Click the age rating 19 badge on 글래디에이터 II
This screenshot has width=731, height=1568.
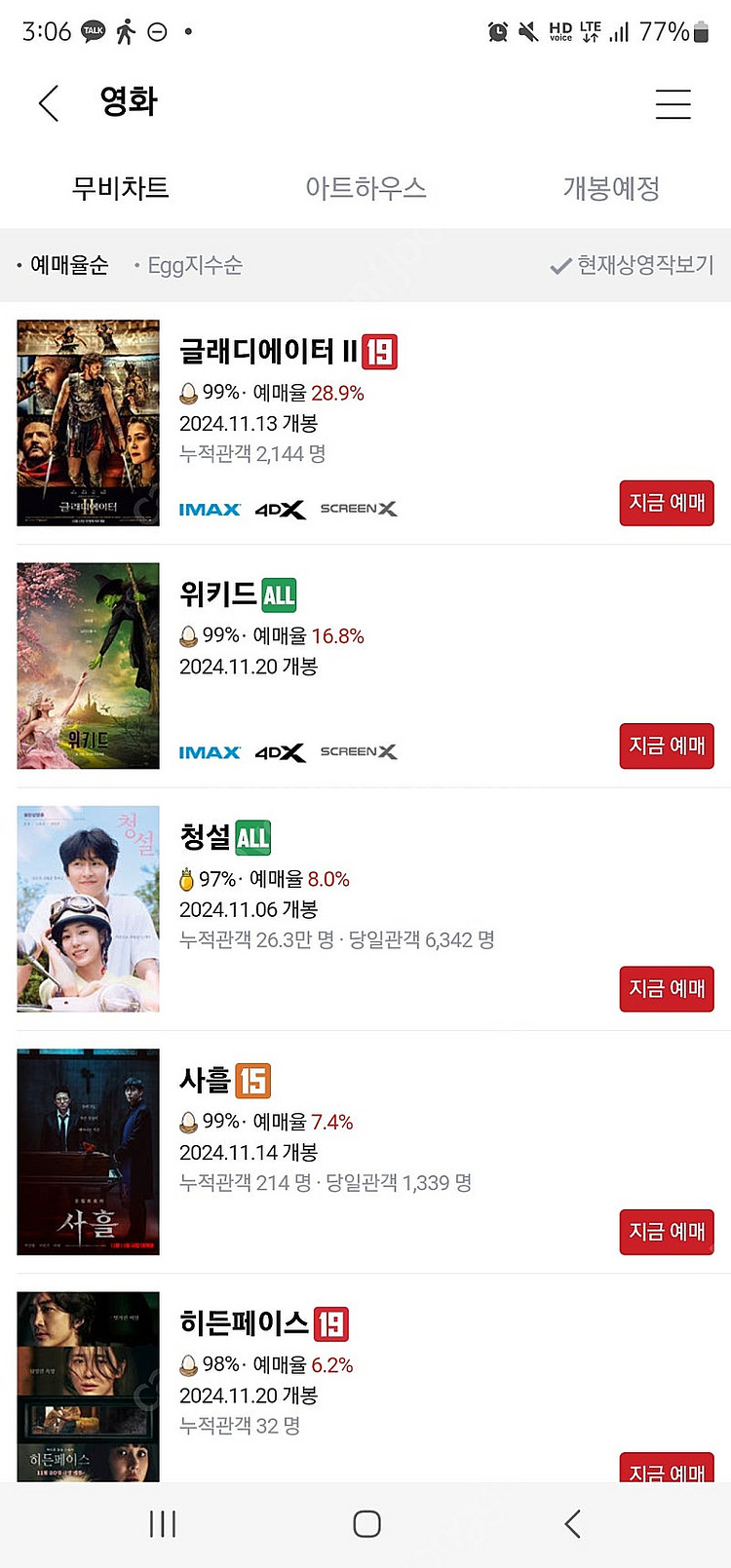click(380, 353)
